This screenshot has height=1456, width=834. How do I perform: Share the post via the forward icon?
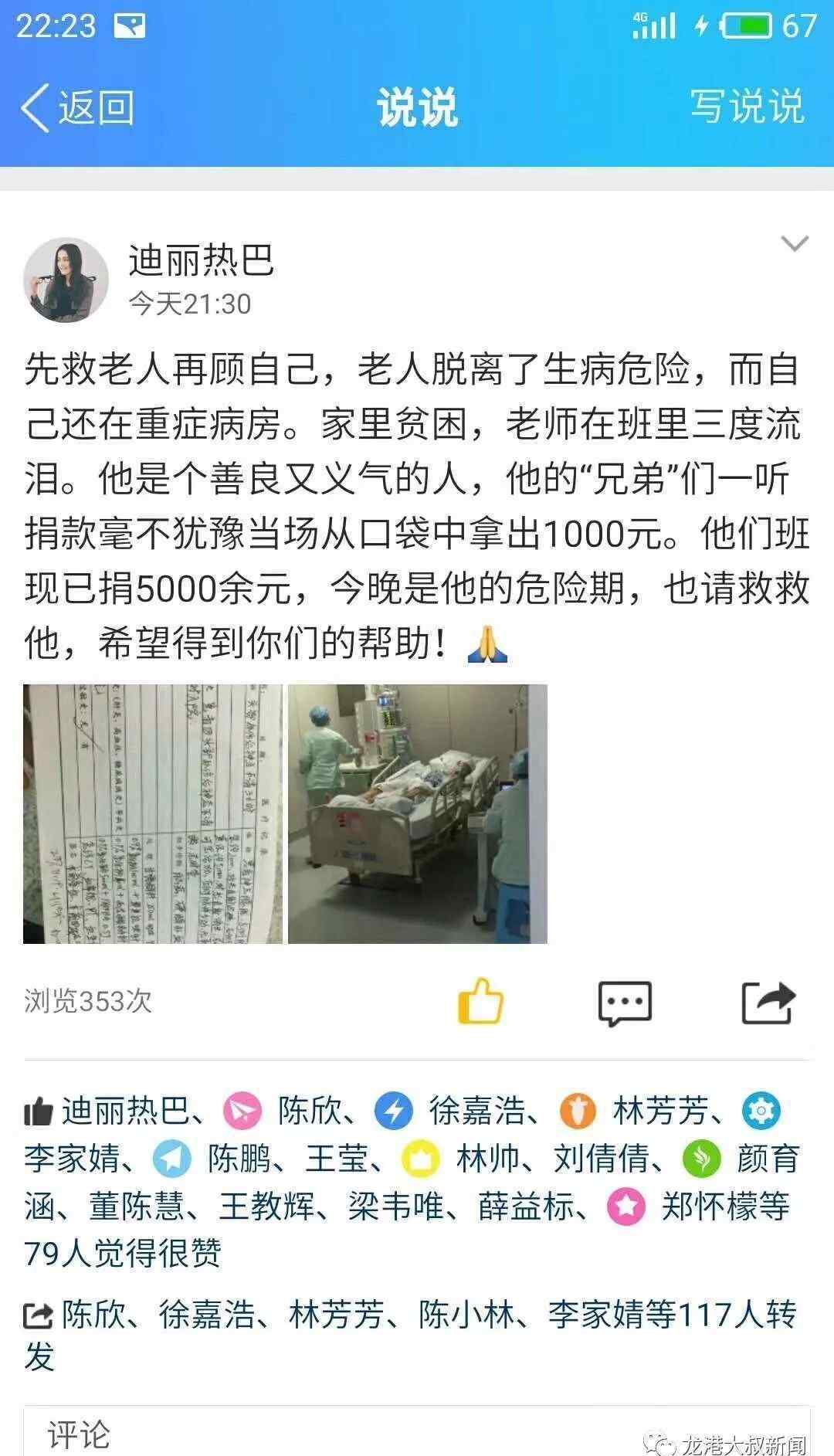[768, 1003]
